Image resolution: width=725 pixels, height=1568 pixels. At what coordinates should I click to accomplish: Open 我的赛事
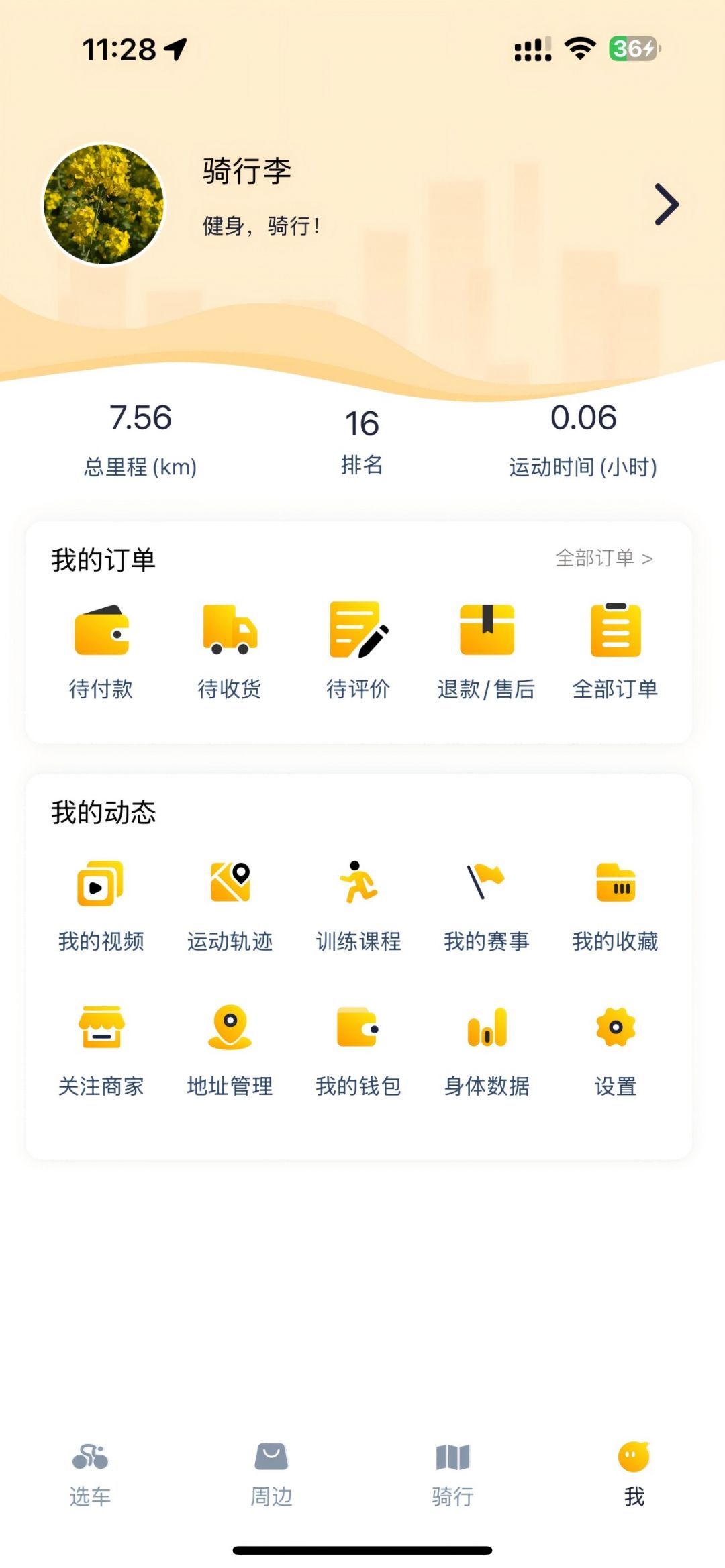pyautogui.click(x=487, y=904)
